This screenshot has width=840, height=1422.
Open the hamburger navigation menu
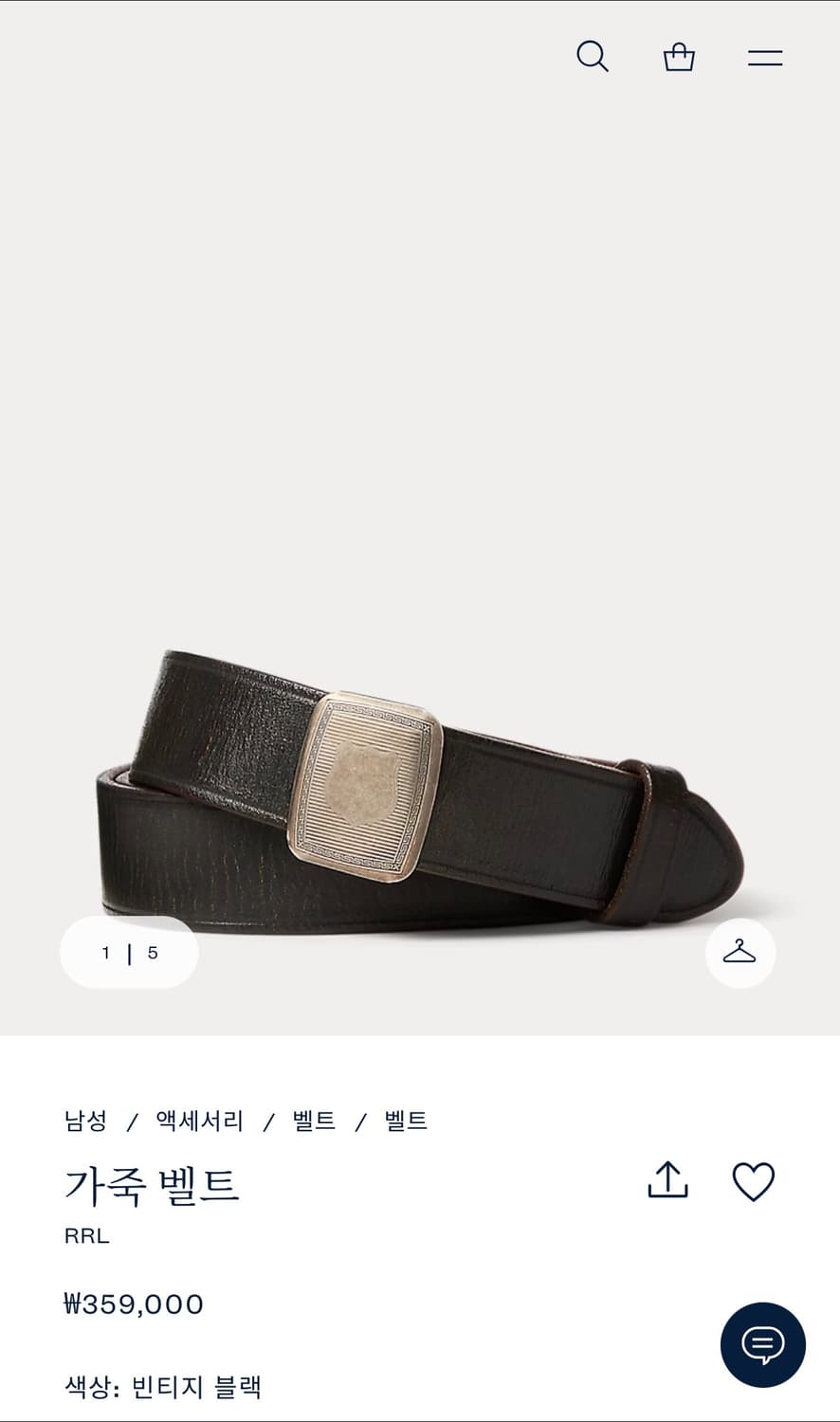(766, 57)
